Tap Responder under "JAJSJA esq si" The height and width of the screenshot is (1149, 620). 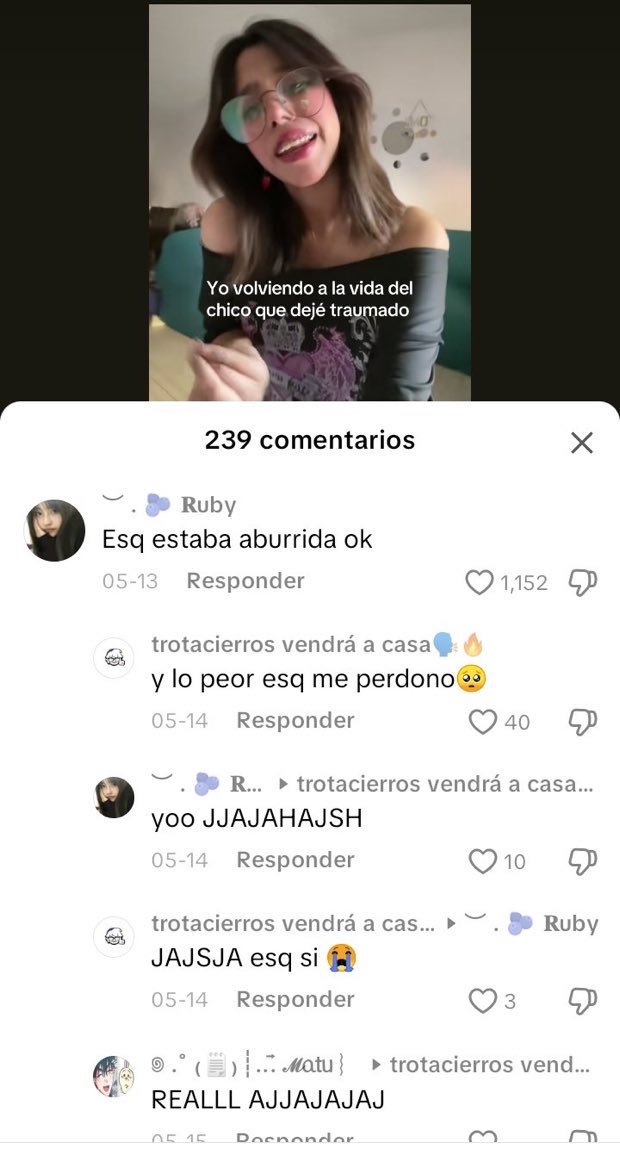tap(295, 999)
